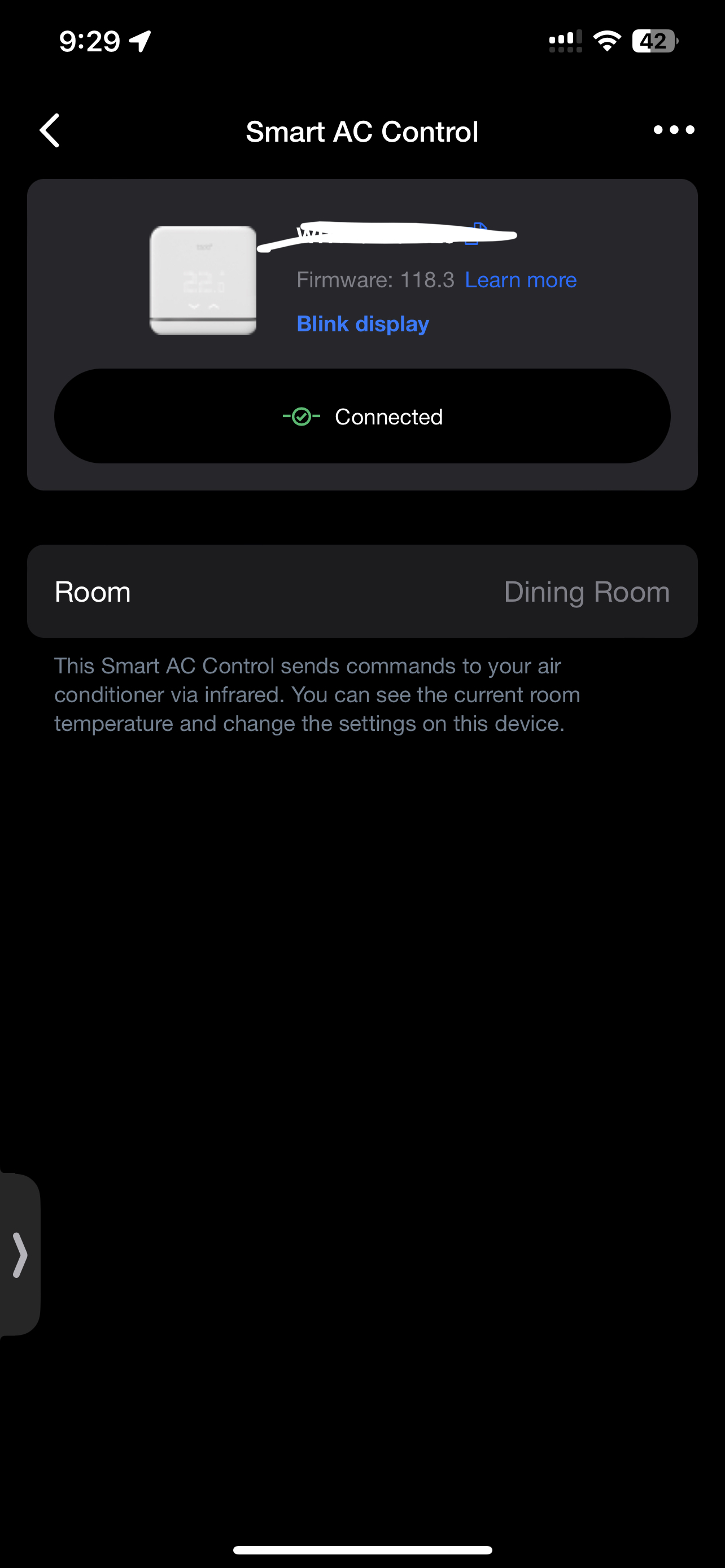
Task: Select the Dining Room value
Action: pos(586,590)
